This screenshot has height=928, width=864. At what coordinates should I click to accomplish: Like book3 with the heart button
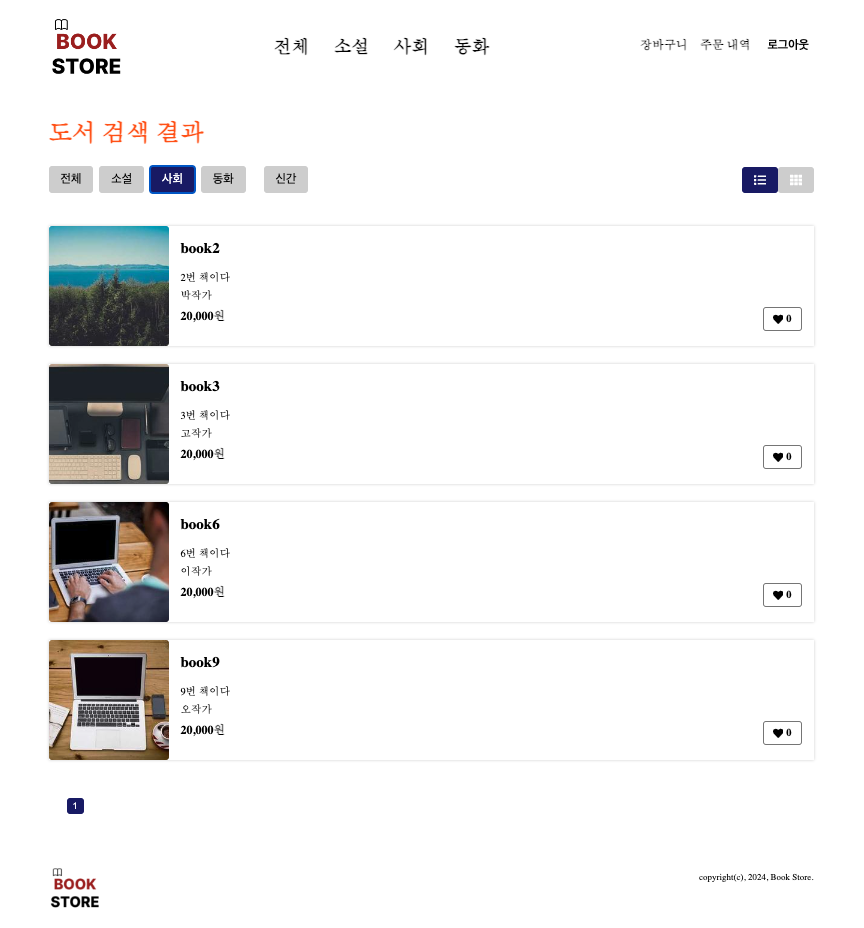click(782, 457)
